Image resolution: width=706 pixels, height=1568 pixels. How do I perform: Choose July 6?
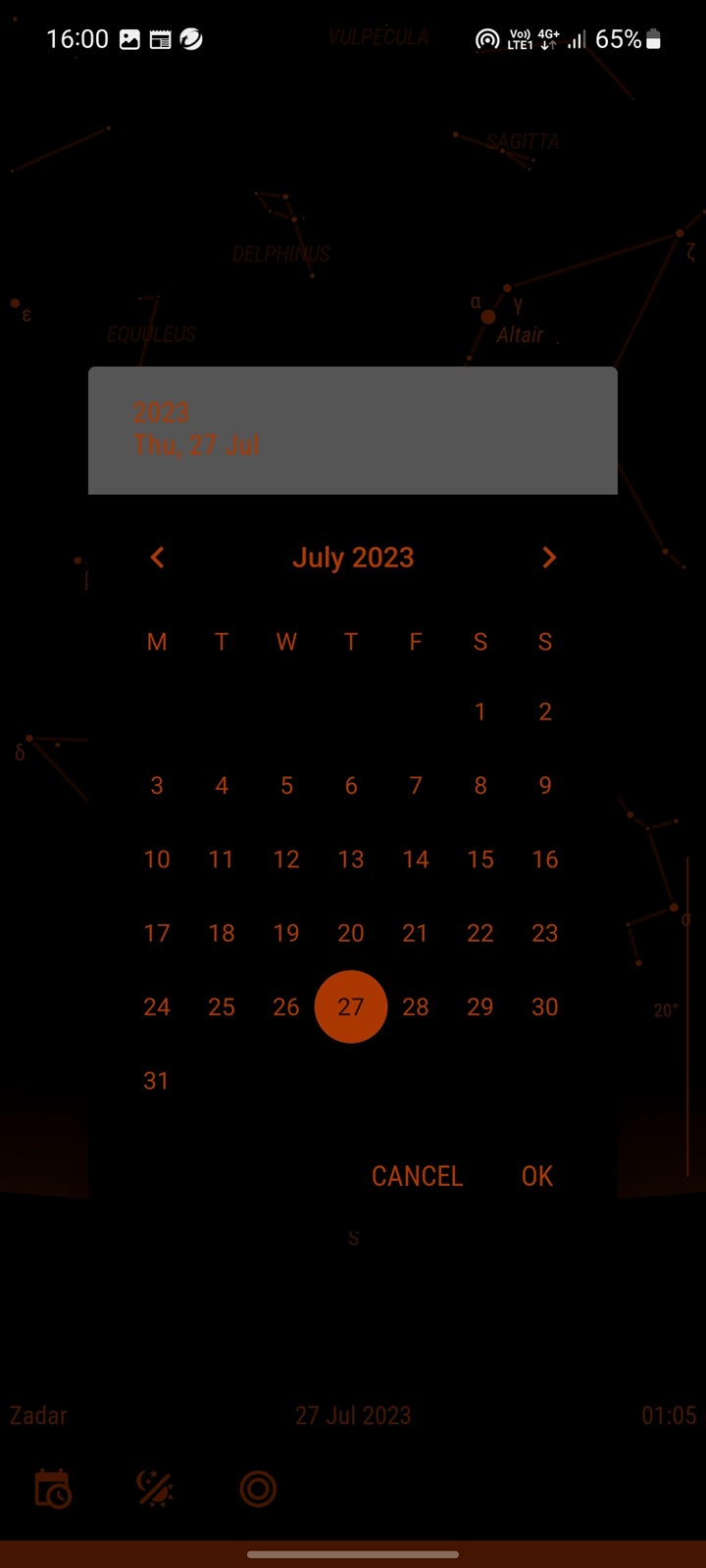click(x=351, y=785)
